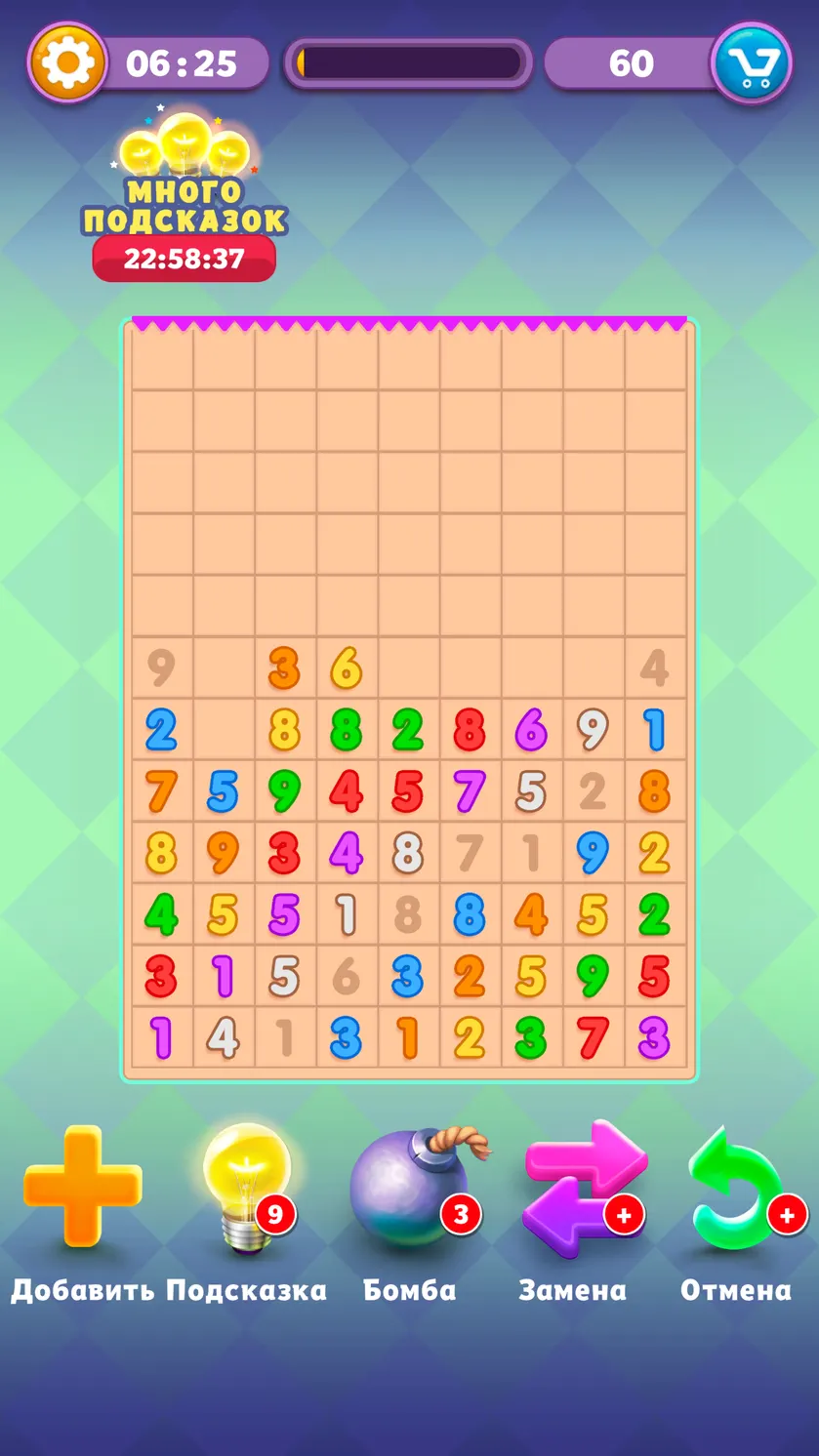Image resolution: width=819 pixels, height=1456 pixels.
Task: Select the white 4 in the bottom row
Action: (223, 1037)
